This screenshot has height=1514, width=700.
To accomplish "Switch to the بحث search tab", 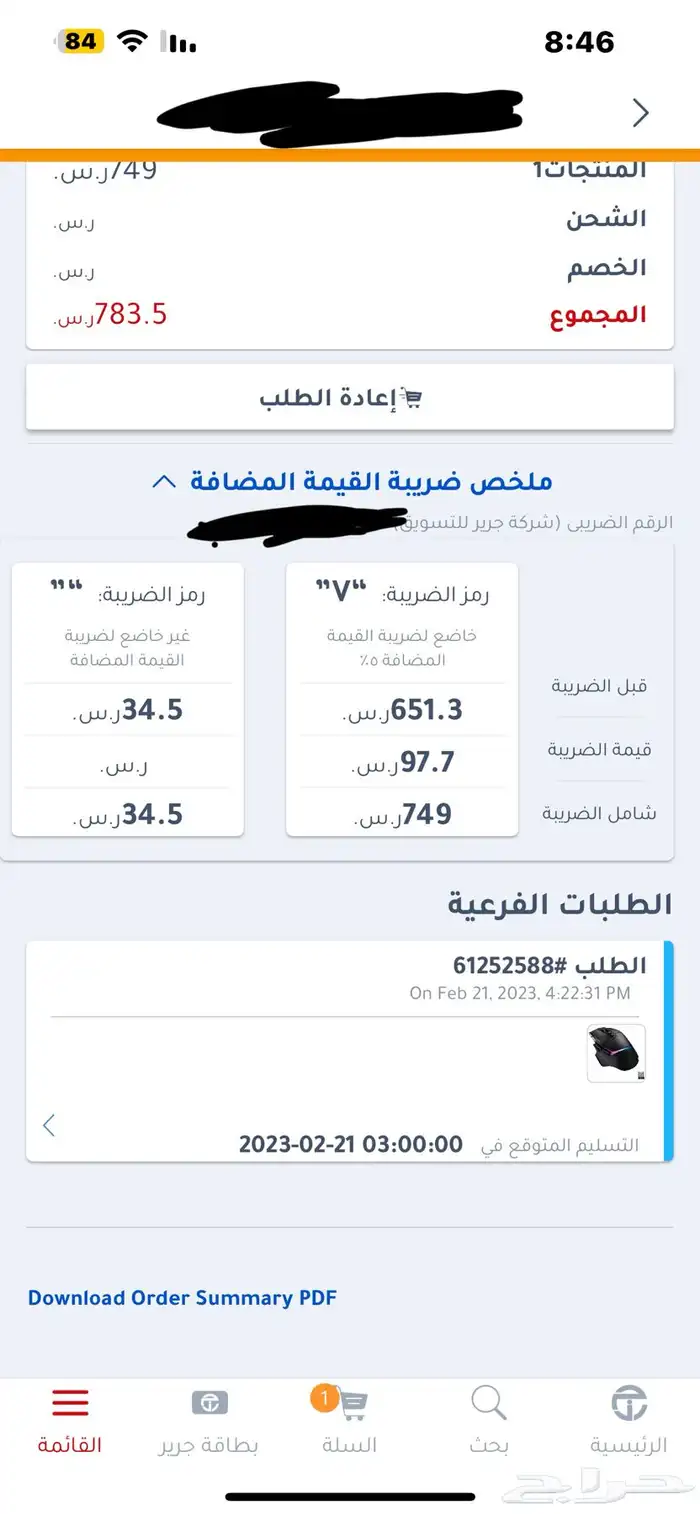I will point(489,1420).
